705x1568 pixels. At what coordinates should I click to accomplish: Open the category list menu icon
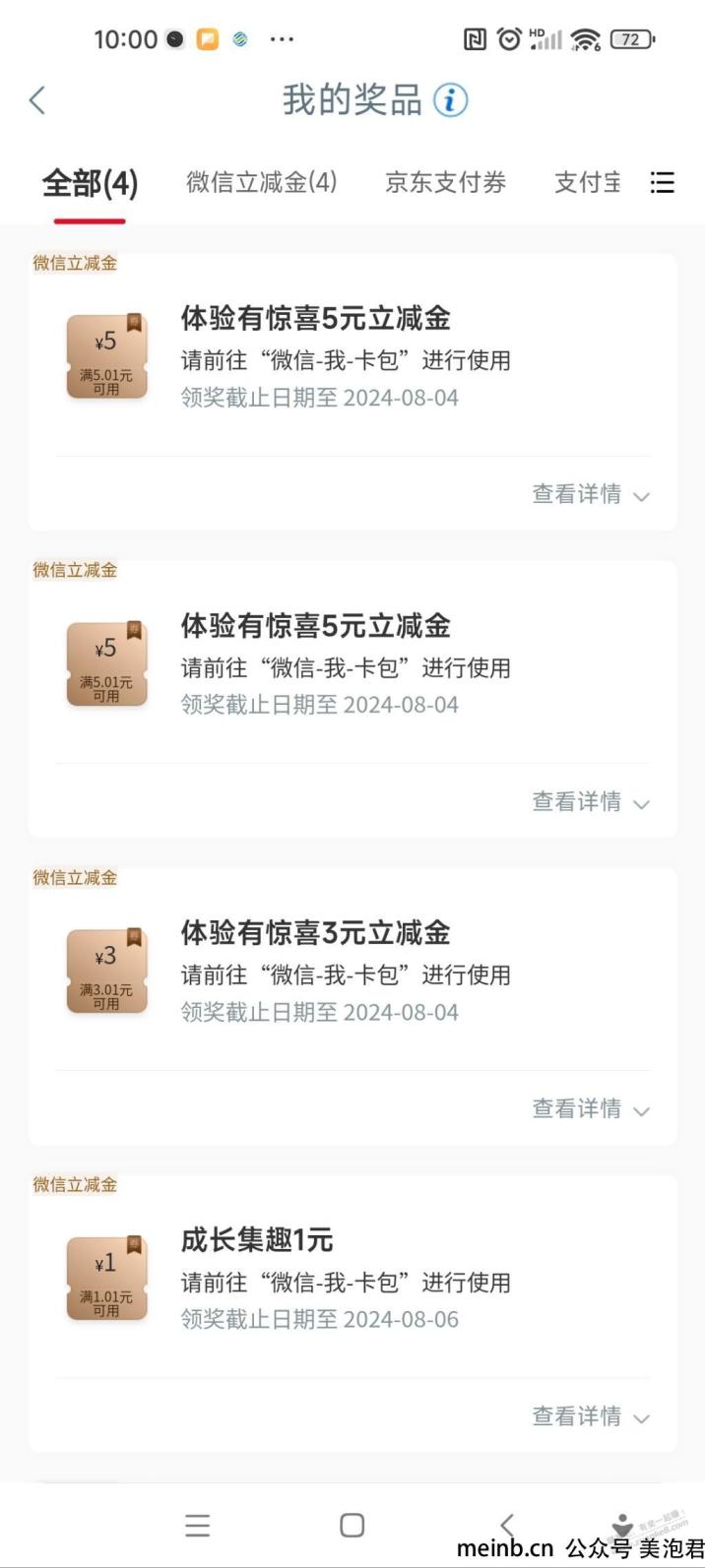663,182
